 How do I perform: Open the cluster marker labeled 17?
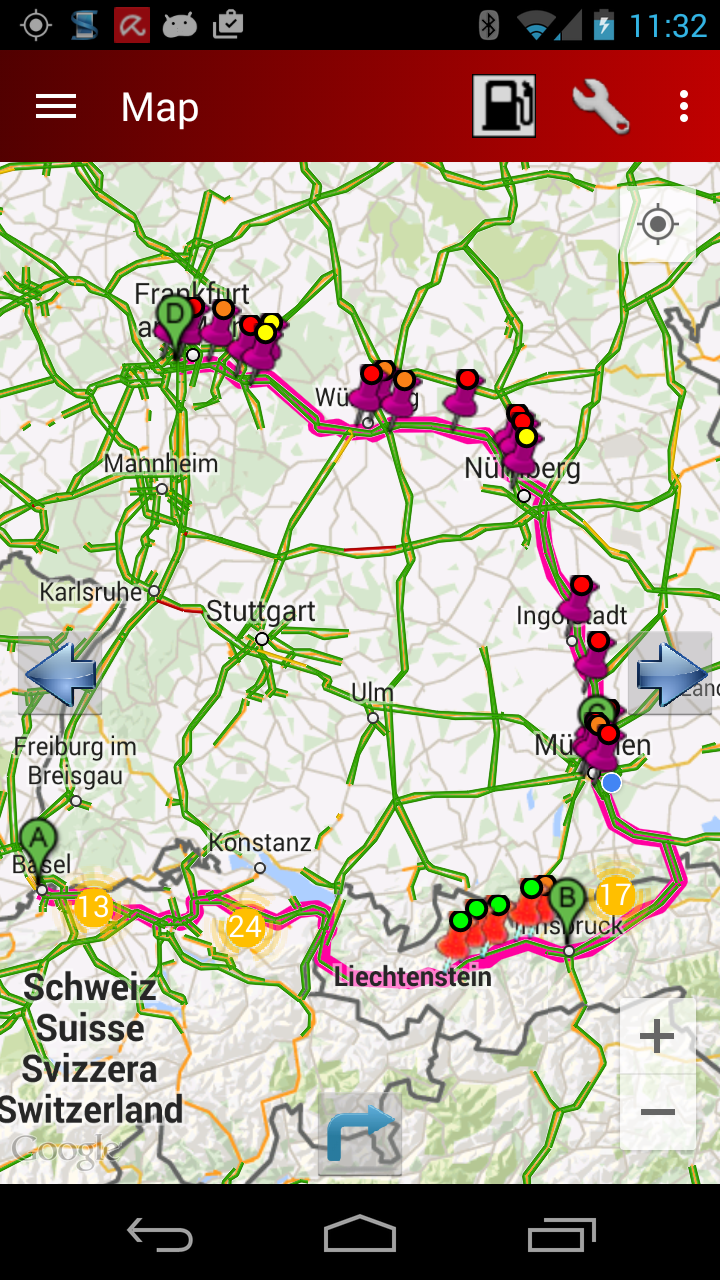pos(615,895)
